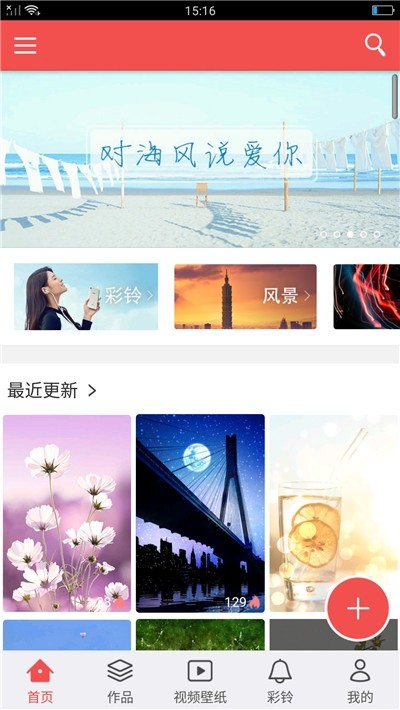This screenshot has width=400, height=710.
Task: Open the search magnifier icon
Action: pyautogui.click(x=375, y=45)
